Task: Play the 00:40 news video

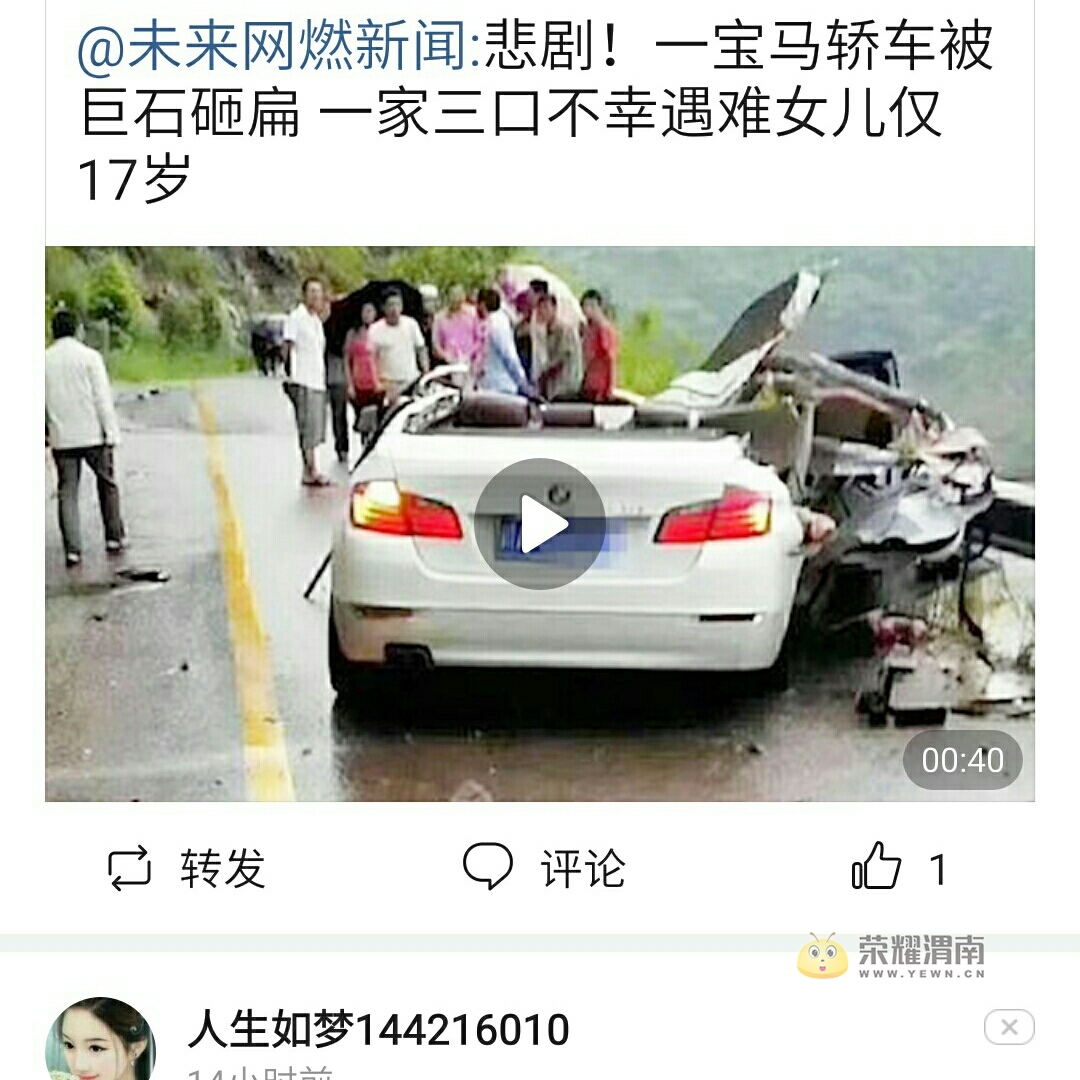Action: point(540,524)
